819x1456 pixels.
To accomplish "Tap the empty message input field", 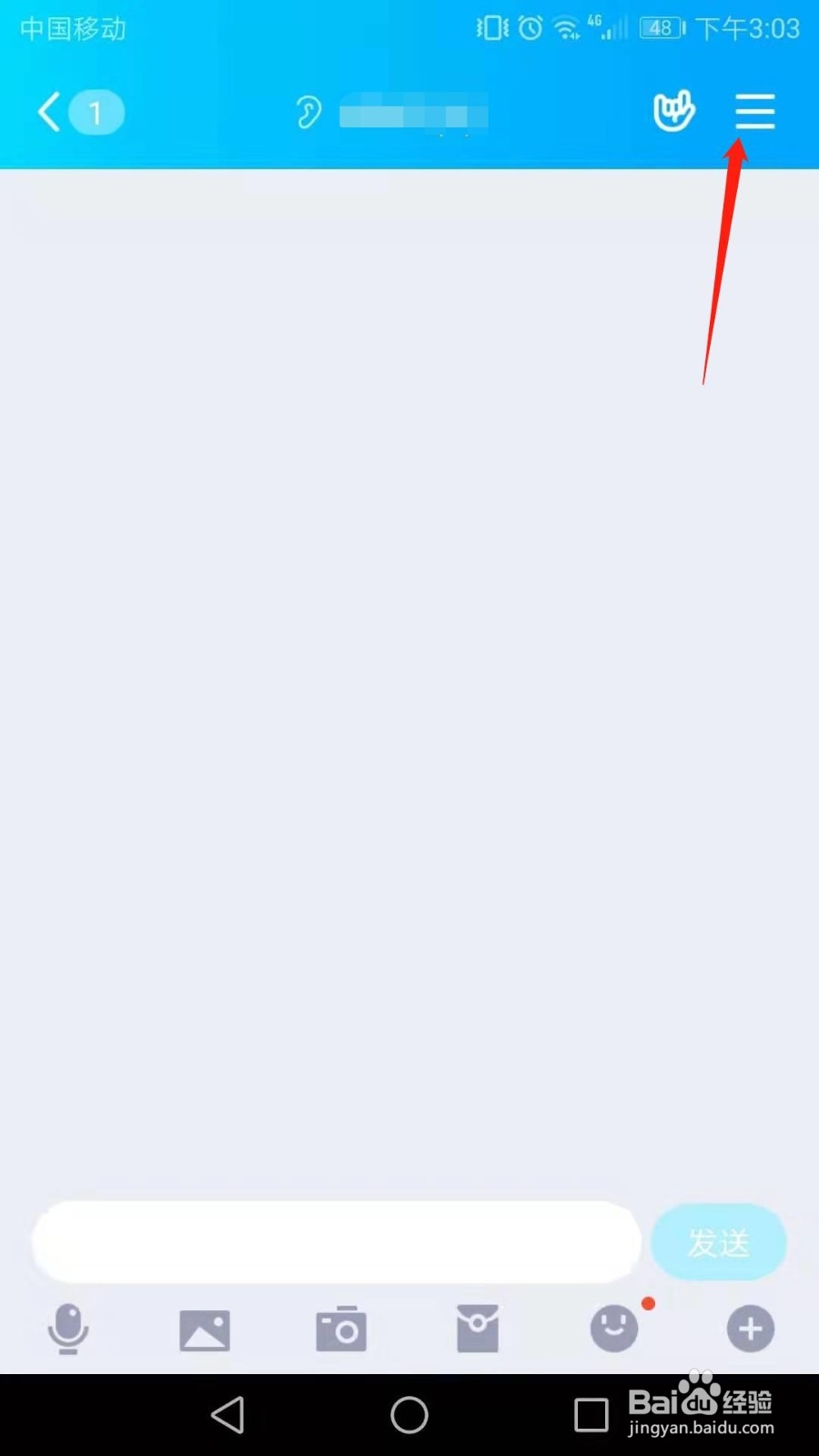I will [335, 1241].
